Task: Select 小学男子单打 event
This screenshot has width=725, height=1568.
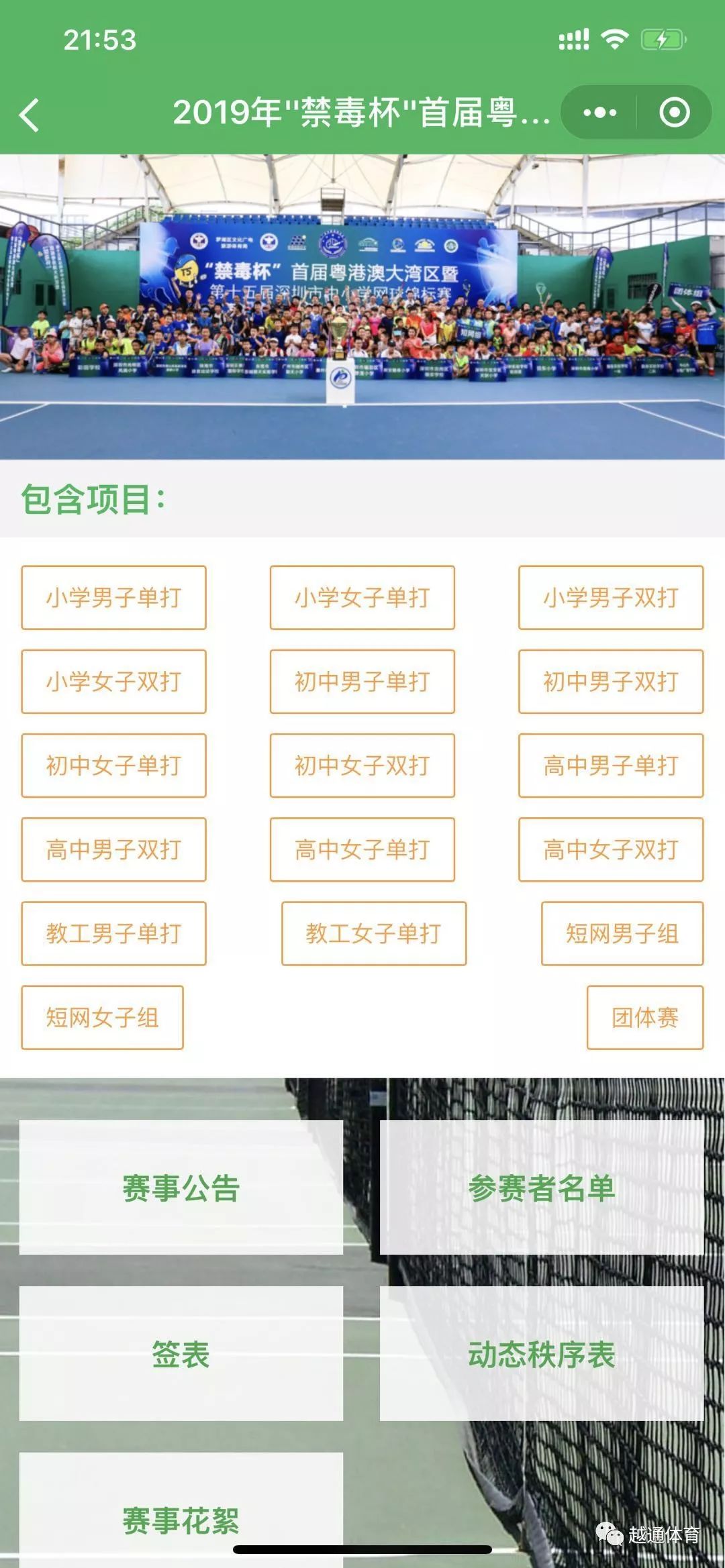Action: pos(113,597)
